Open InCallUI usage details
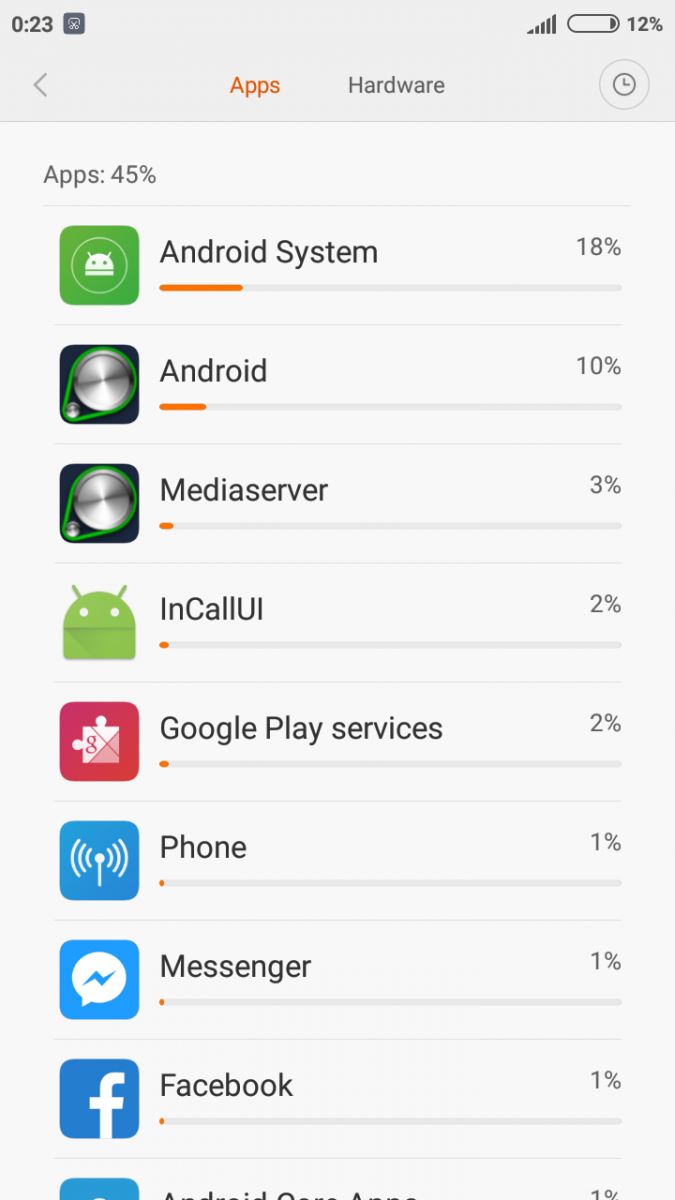The image size is (675, 1200). click(x=337, y=622)
